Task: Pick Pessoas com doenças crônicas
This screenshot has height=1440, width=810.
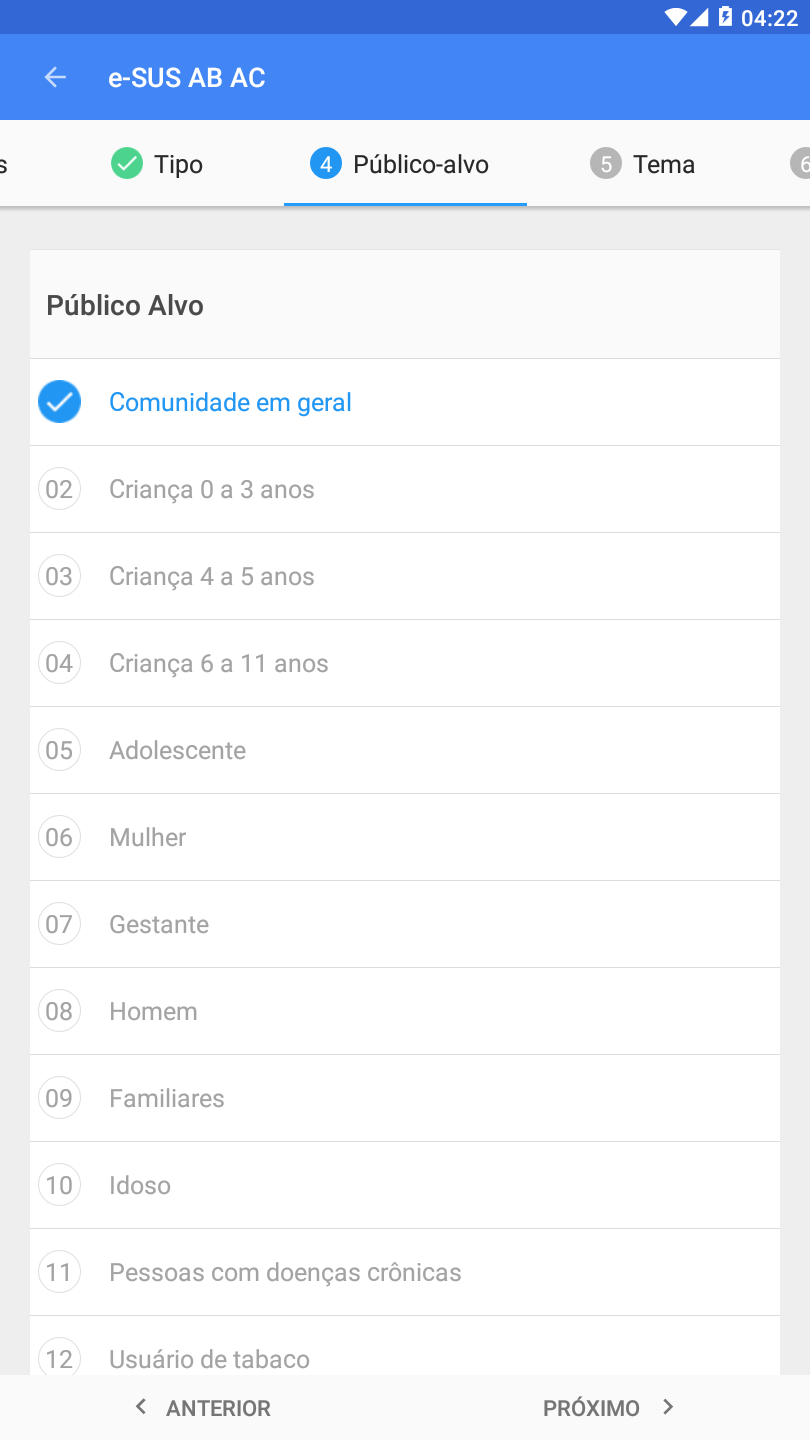Action: point(405,1272)
